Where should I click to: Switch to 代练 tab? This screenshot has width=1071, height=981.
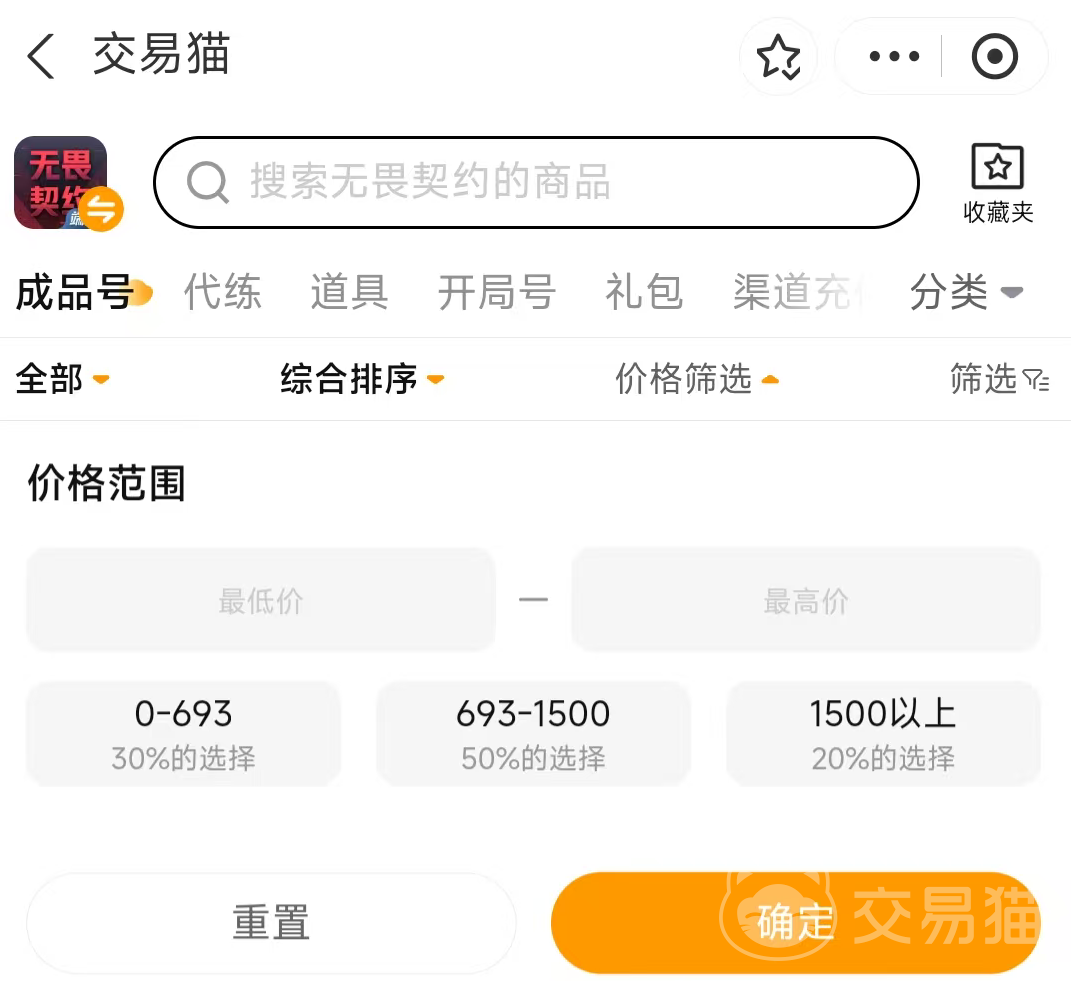(x=223, y=292)
